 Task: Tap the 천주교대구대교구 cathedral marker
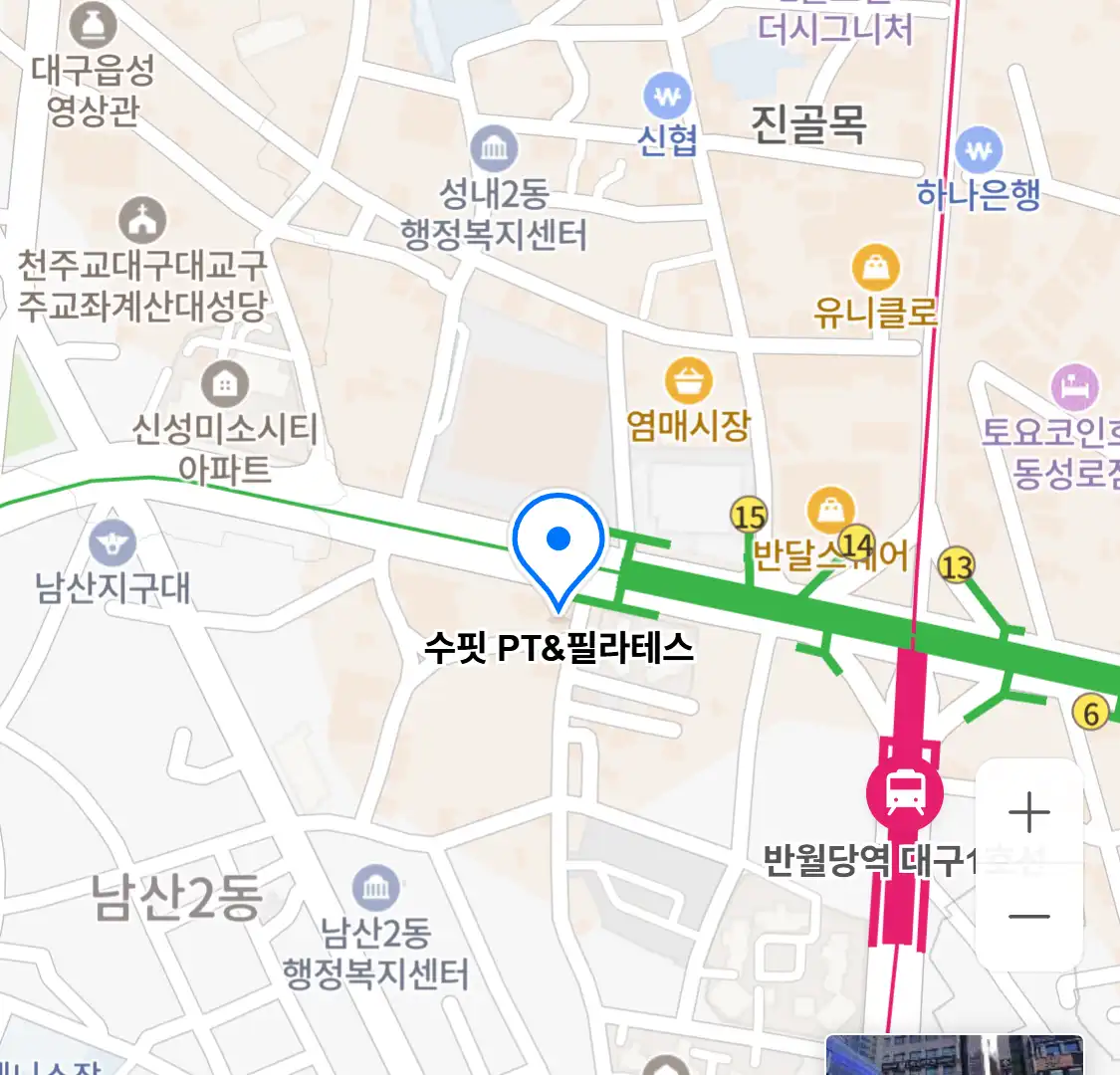pos(143,220)
